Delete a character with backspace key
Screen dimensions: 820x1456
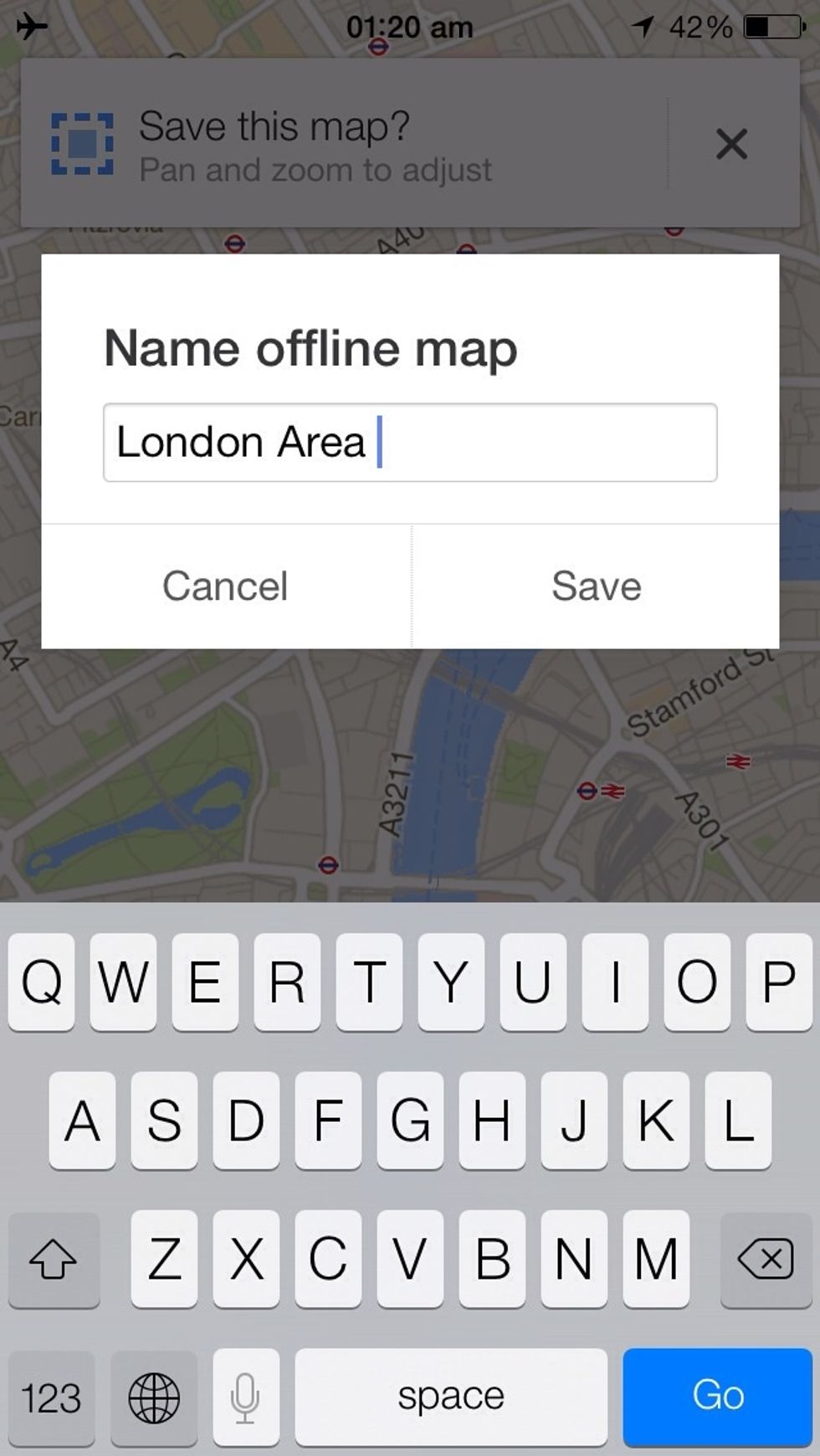tap(766, 1259)
